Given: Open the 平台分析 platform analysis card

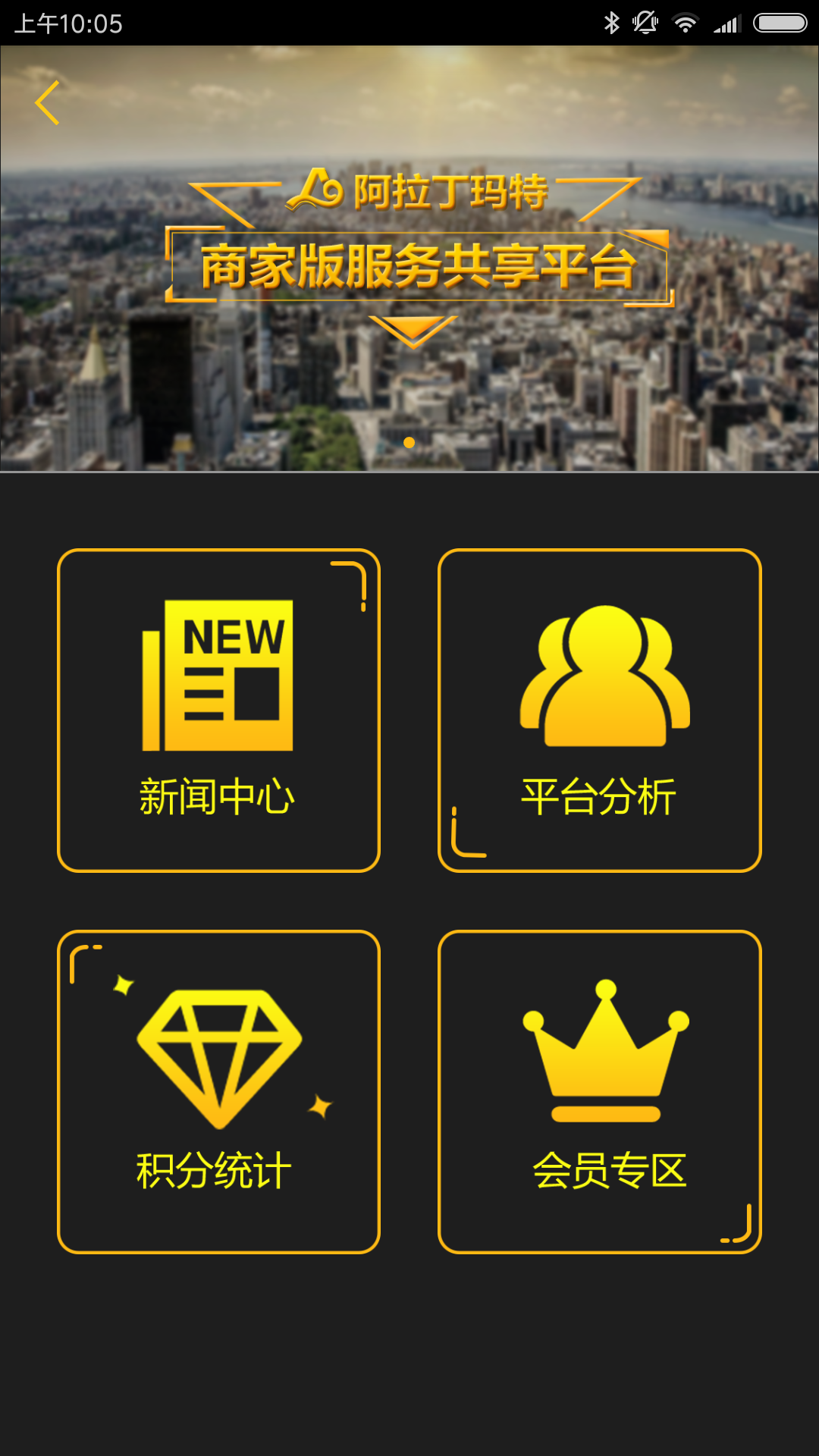Looking at the screenshot, I should tap(599, 711).
